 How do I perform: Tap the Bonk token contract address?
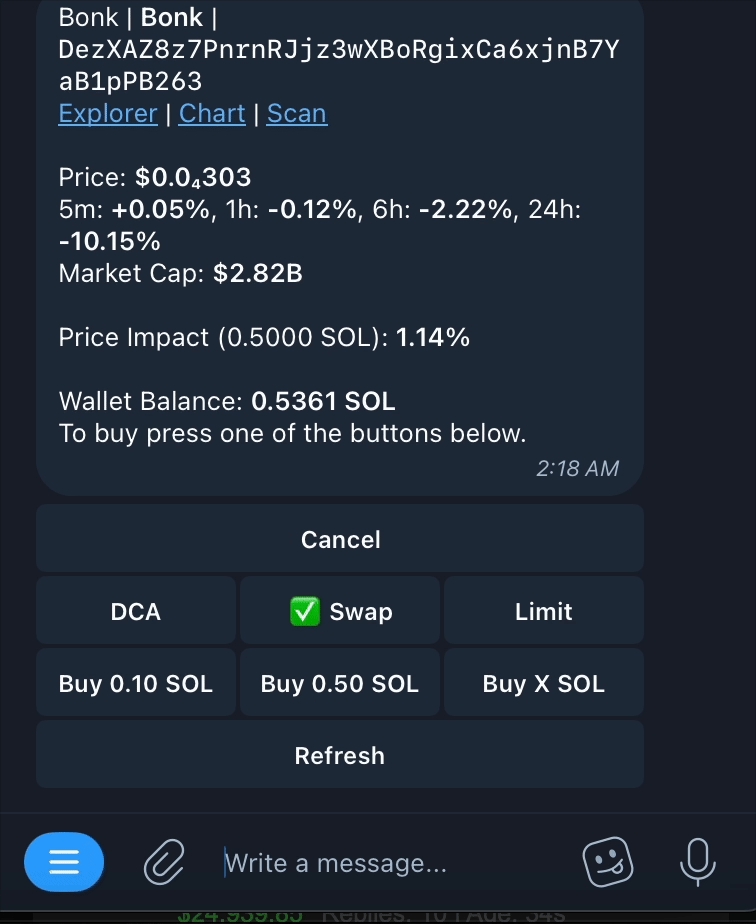338,65
